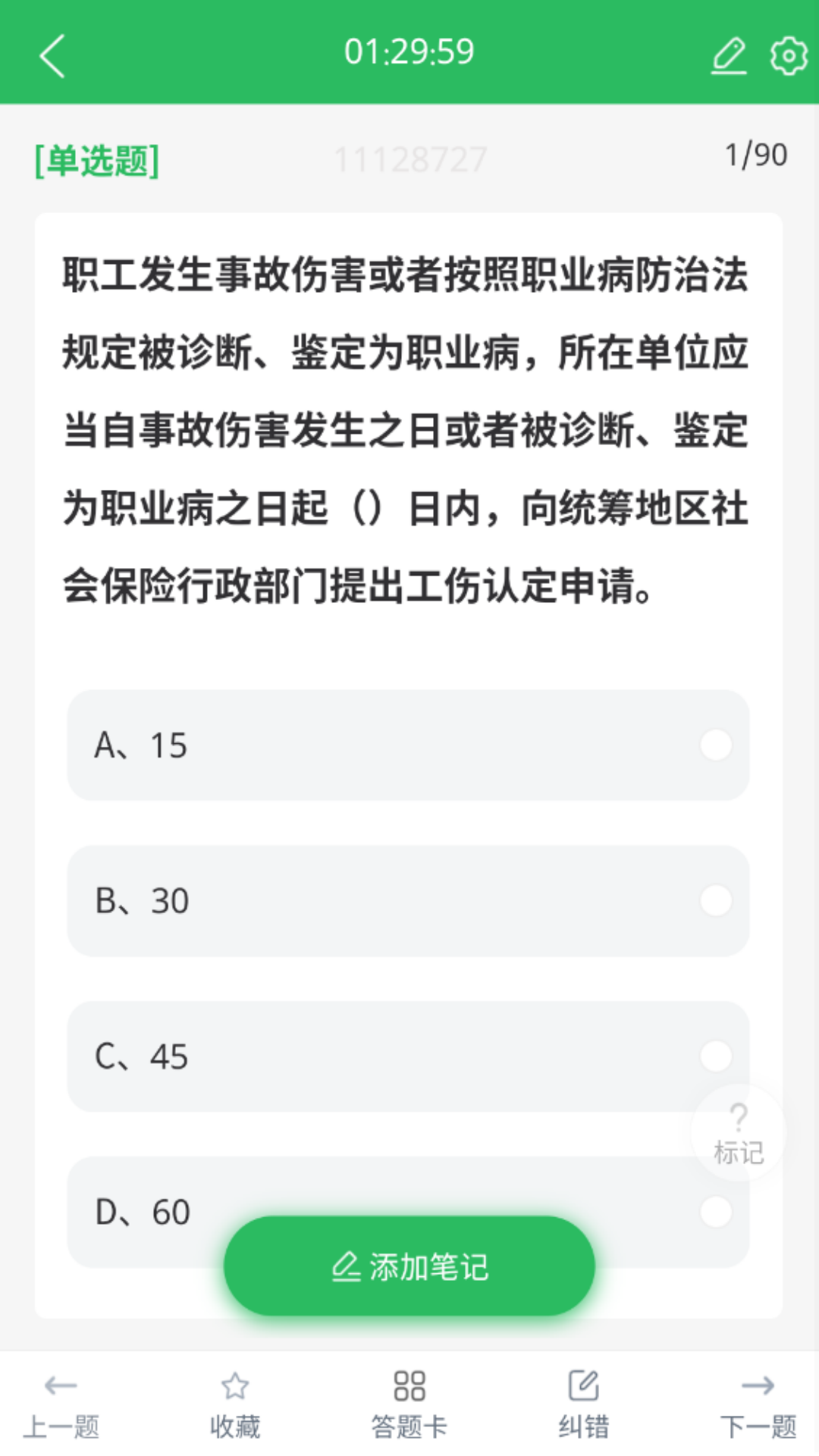Click the 收藏 star to favorite this question

coord(235,1403)
